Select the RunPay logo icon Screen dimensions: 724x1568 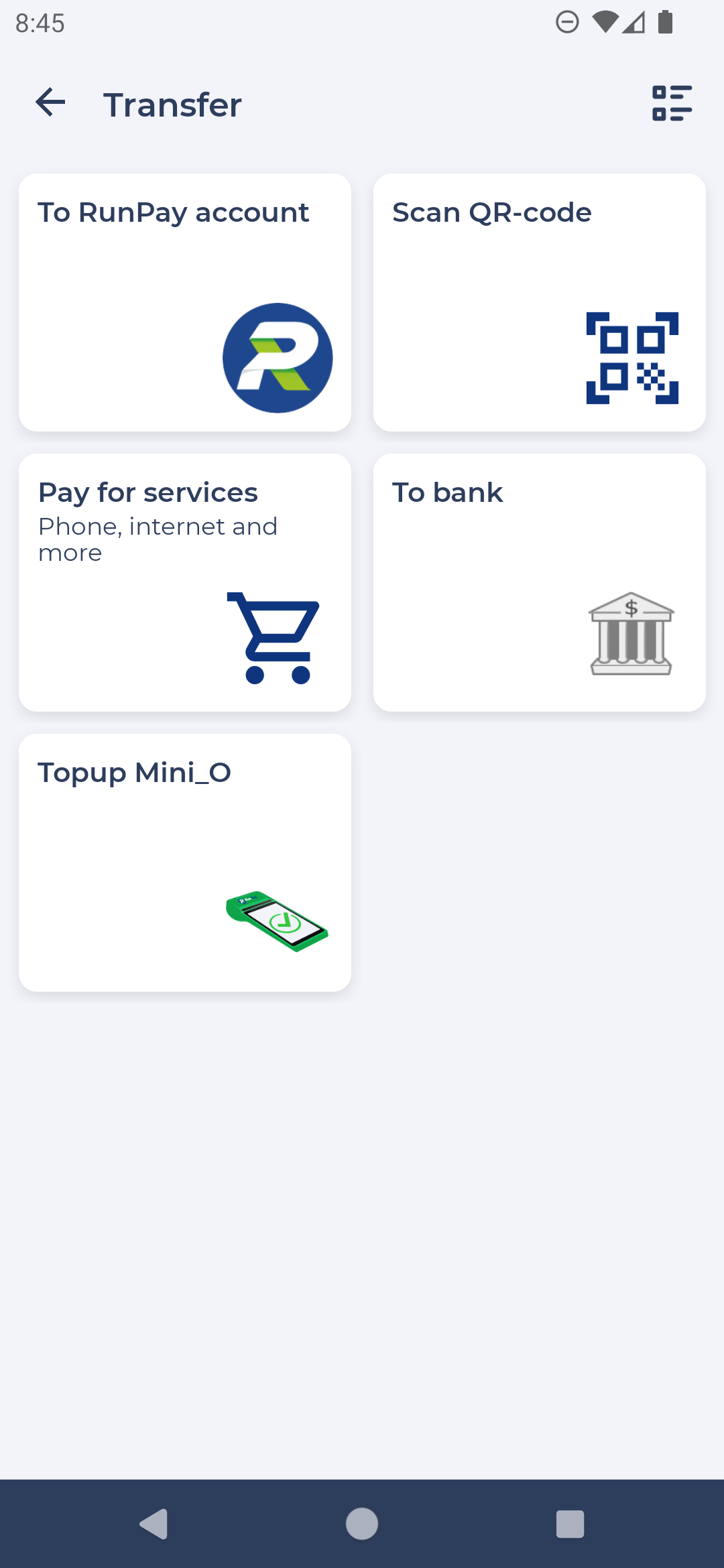pyautogui.click(x=278, y=358)
